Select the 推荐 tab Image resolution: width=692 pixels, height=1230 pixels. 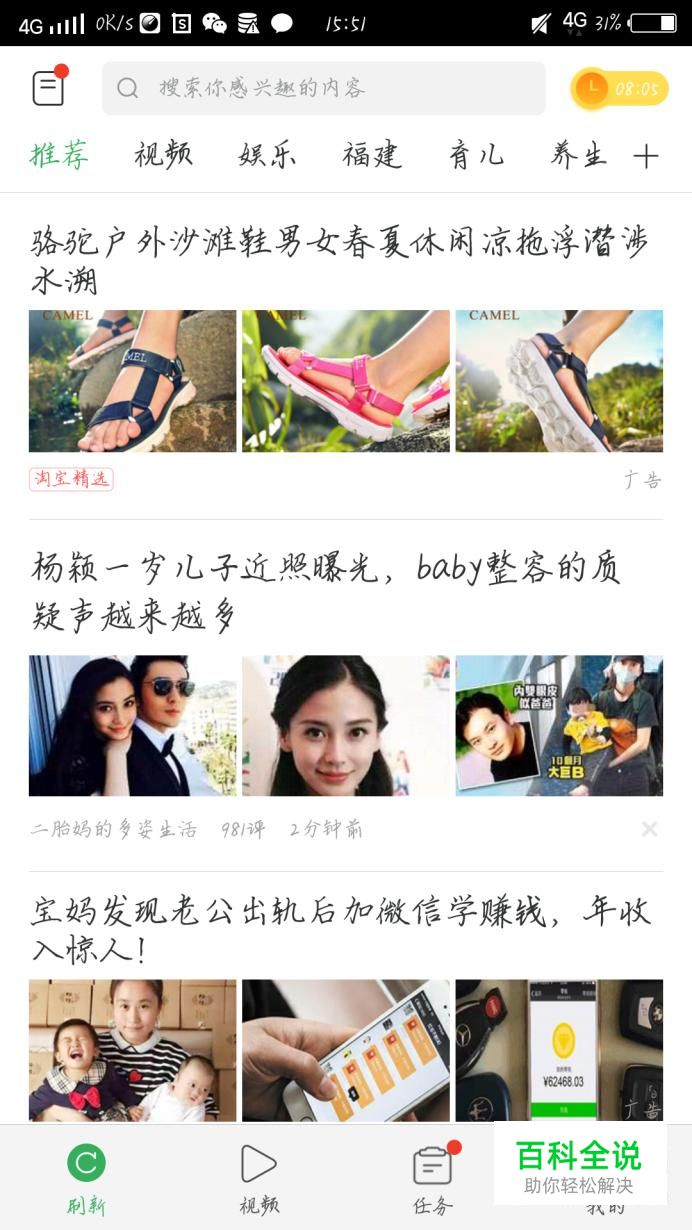(x=59, y=155)
